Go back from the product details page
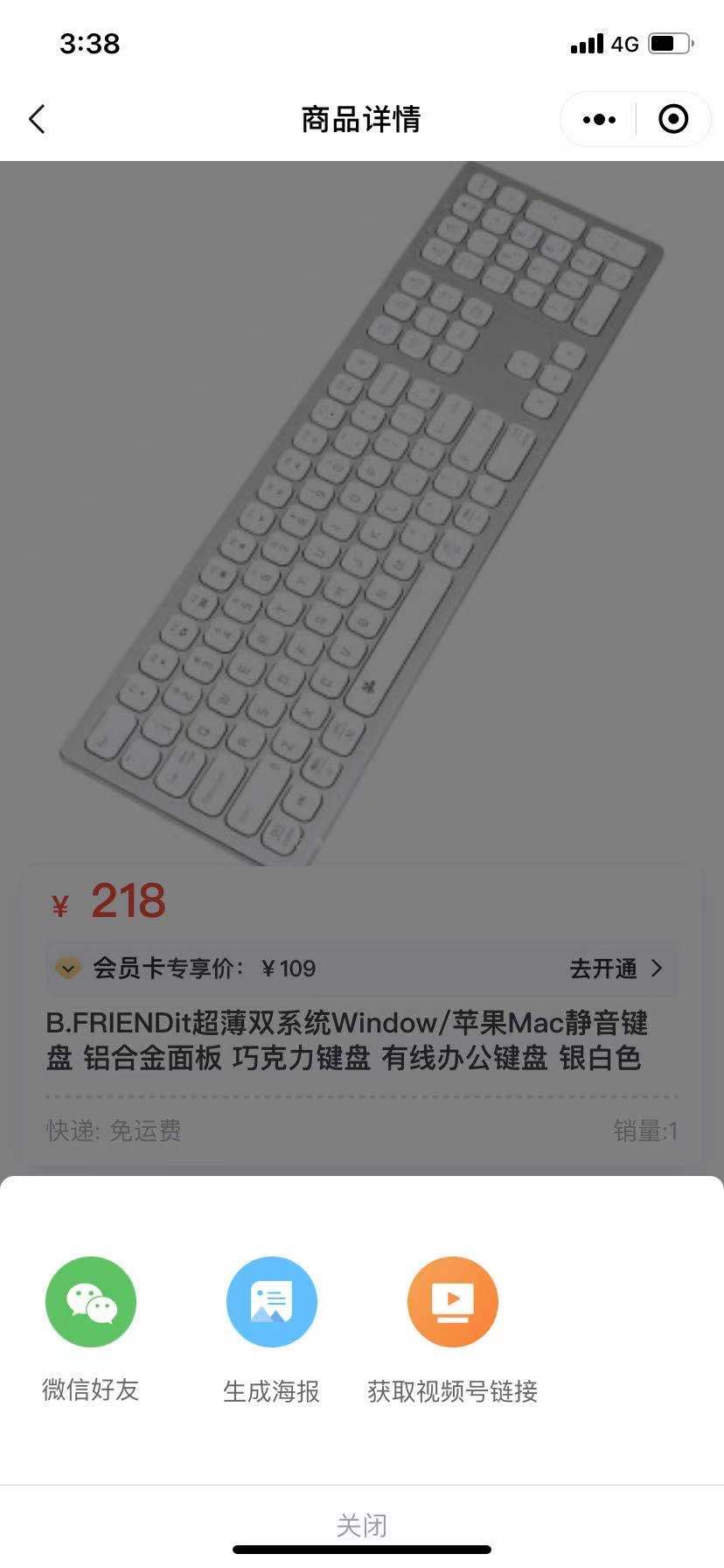The height and width of the screenshot is (1568, 724). click(x=37, y=119)
